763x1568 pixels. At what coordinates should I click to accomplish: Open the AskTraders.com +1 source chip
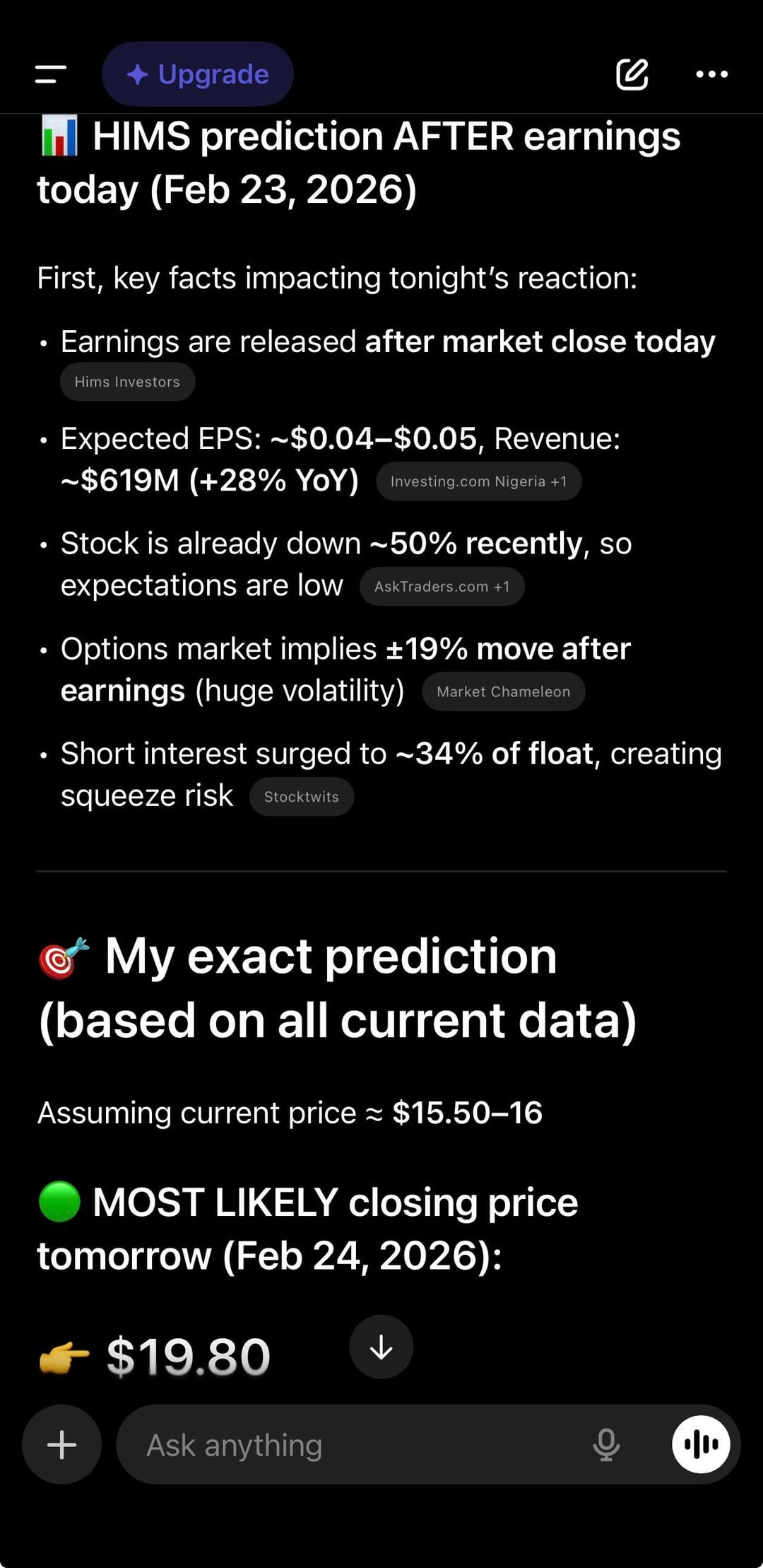[442, 587]
